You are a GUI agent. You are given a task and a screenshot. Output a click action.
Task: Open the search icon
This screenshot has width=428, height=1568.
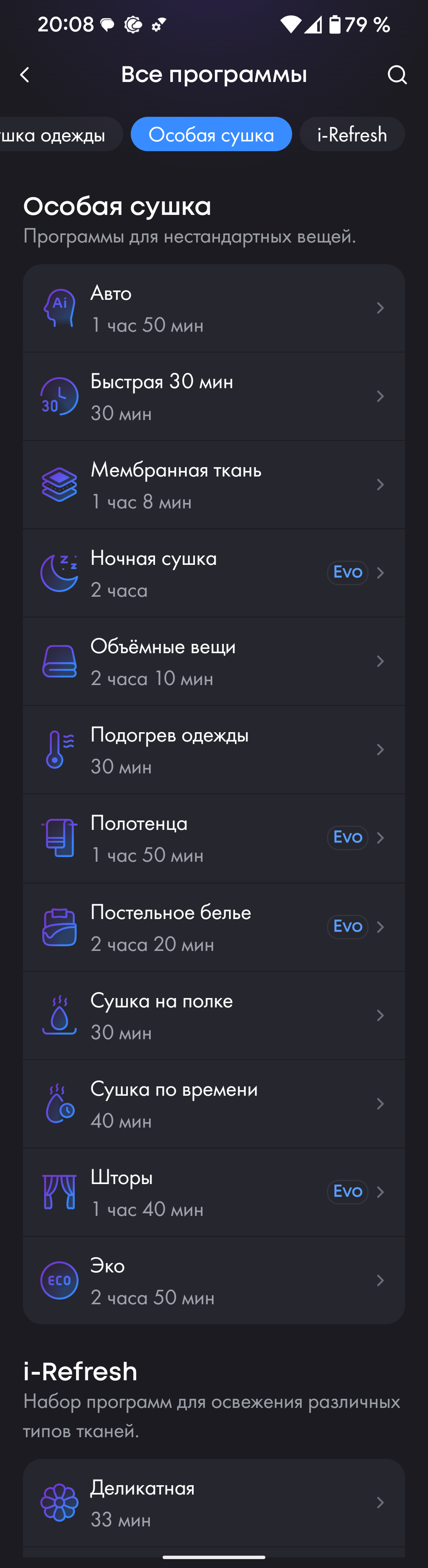click(397, 75)
